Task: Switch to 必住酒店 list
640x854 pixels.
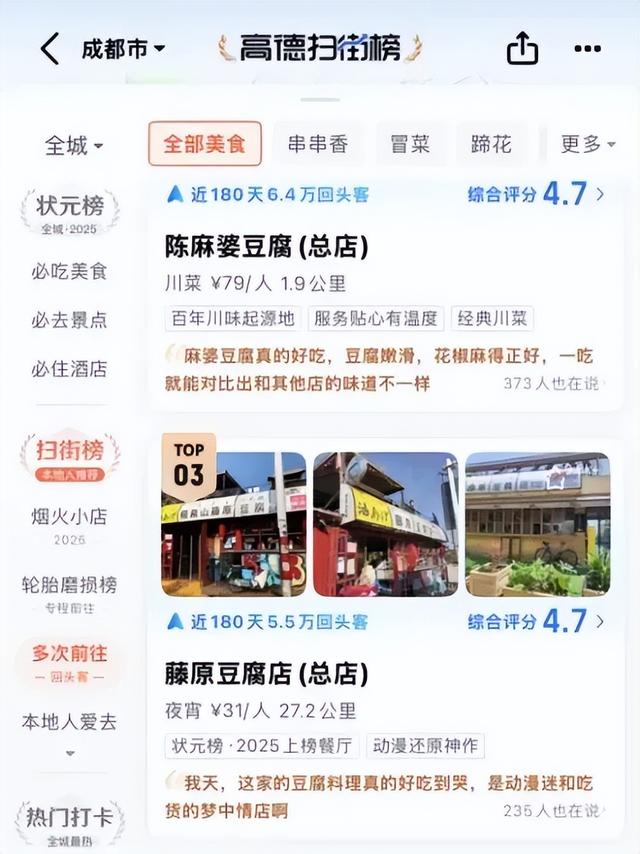Action: click(69, 369)
